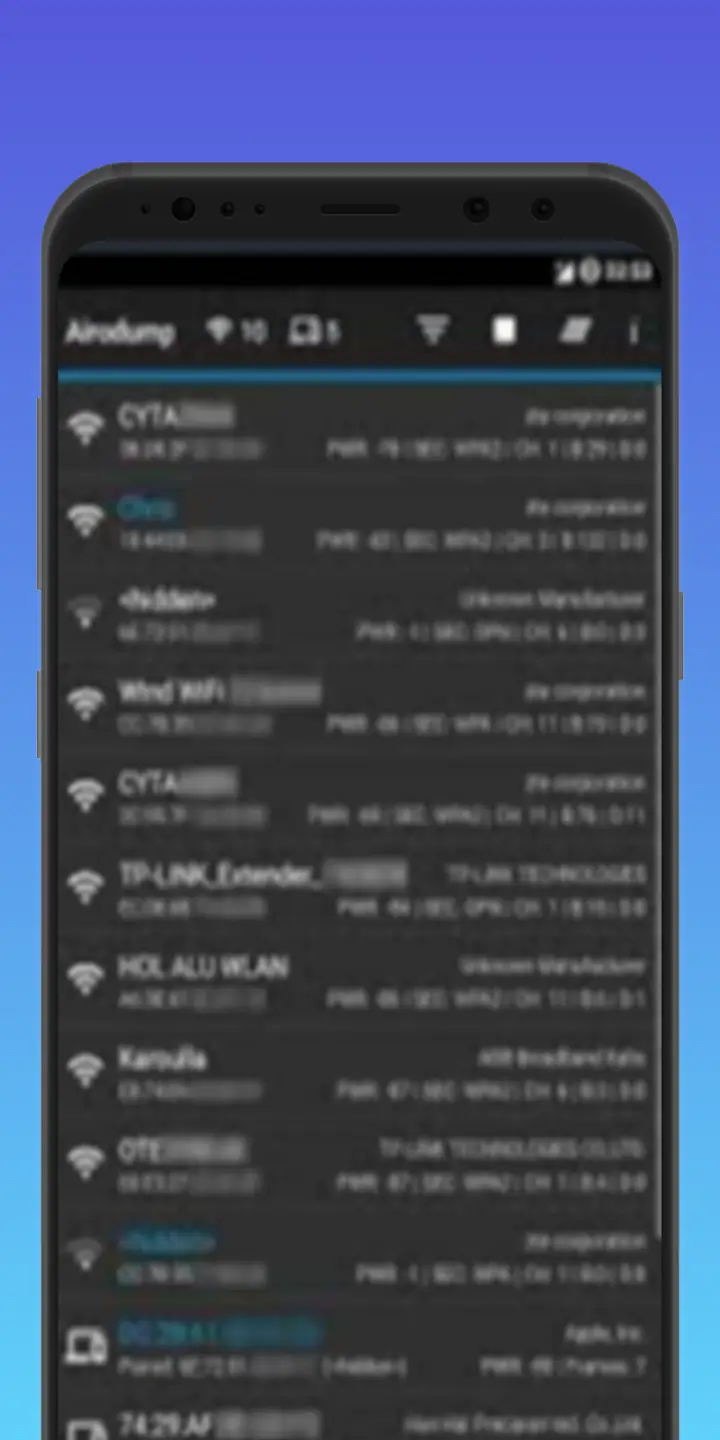
Task: Stop the scan using the square icon
Action: 503,330
